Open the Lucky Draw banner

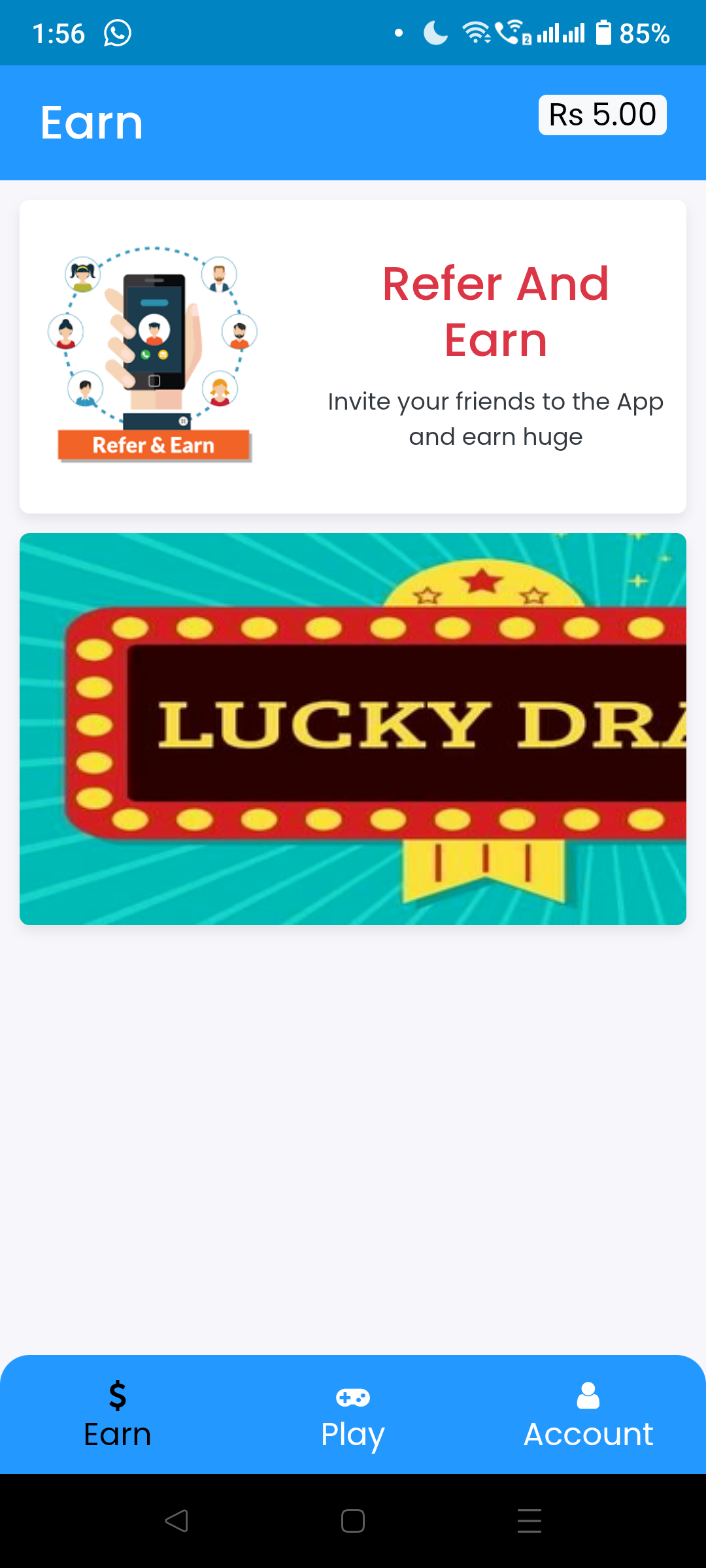coord(353,729)
